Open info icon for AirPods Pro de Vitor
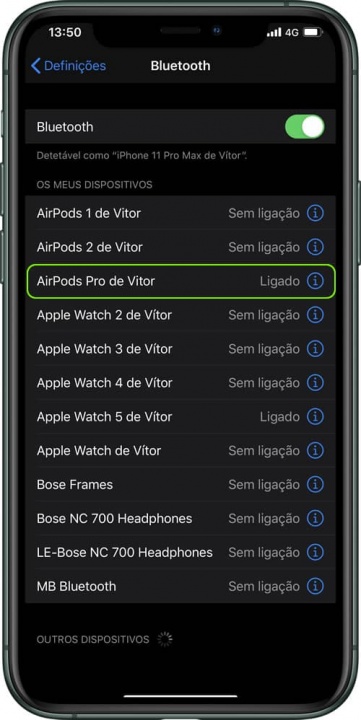The width and height of the screenshot is (361, 720). [315, 281]
